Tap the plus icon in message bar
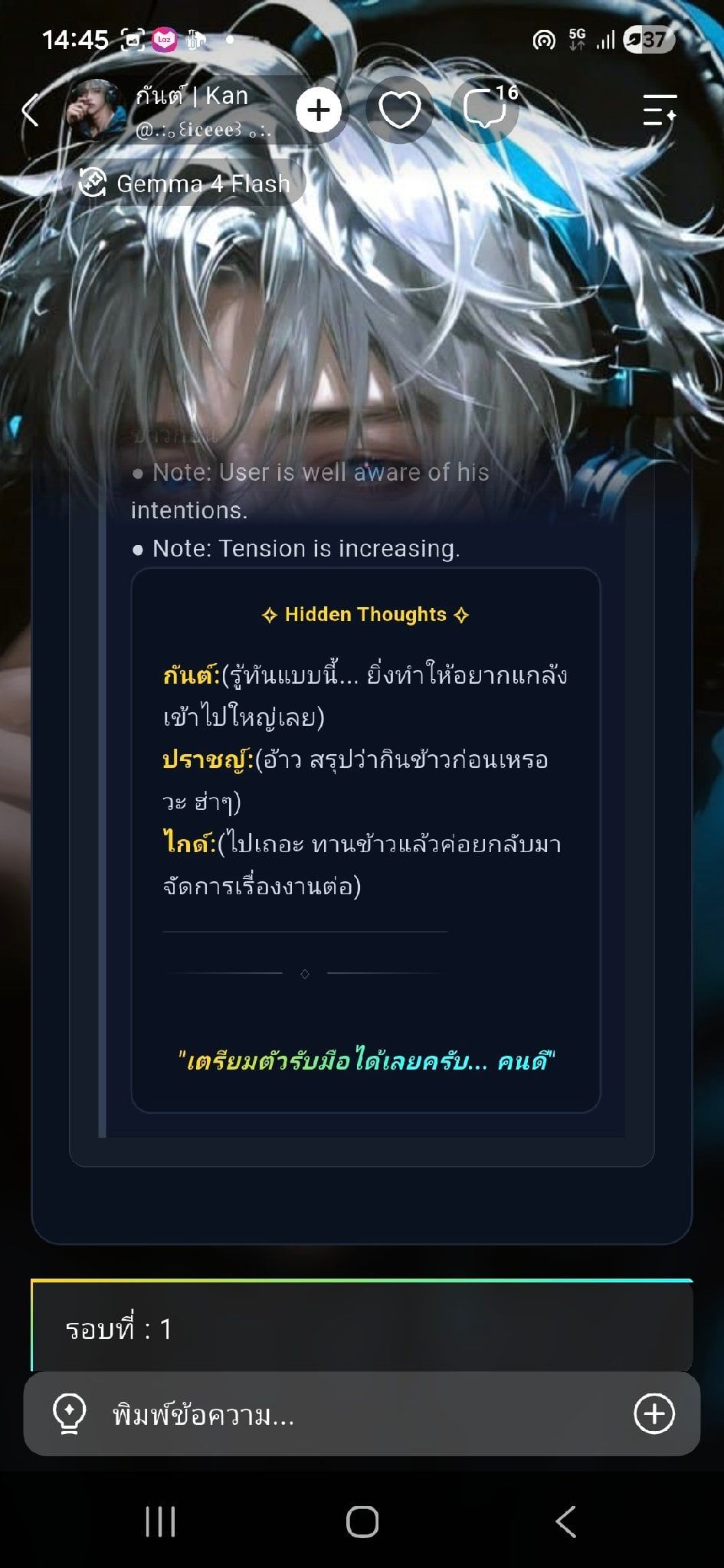The height and width of the screenshot is (1568, 724). click(654, 1413)
